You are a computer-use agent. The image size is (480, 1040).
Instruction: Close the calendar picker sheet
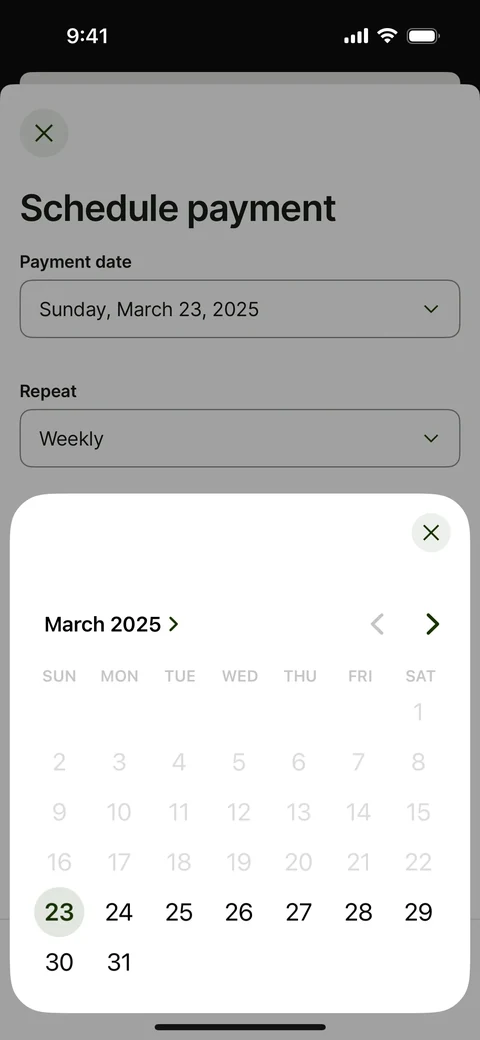coord(431,533)
